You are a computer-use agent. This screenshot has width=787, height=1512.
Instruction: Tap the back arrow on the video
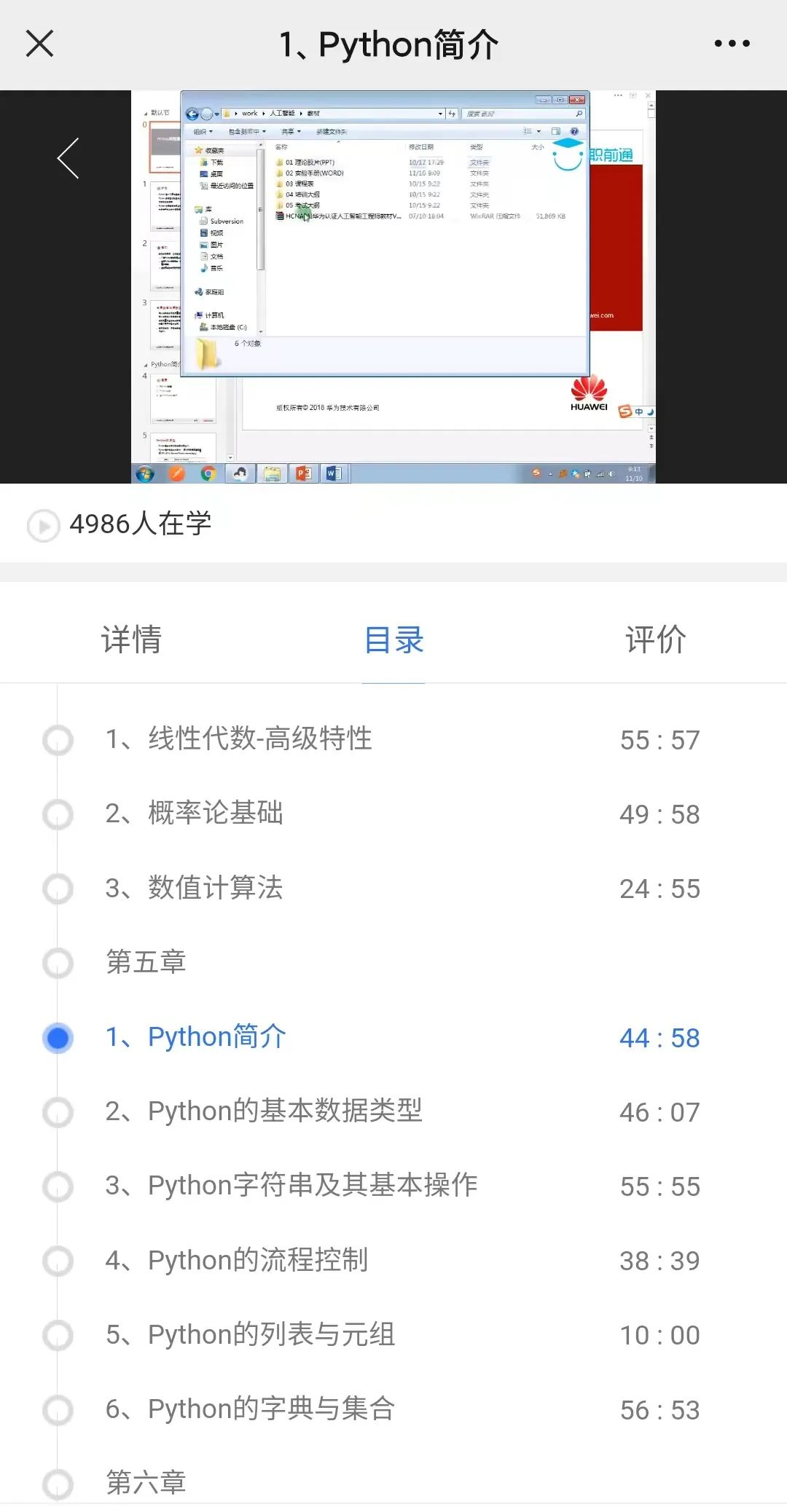tap(68, 158)
